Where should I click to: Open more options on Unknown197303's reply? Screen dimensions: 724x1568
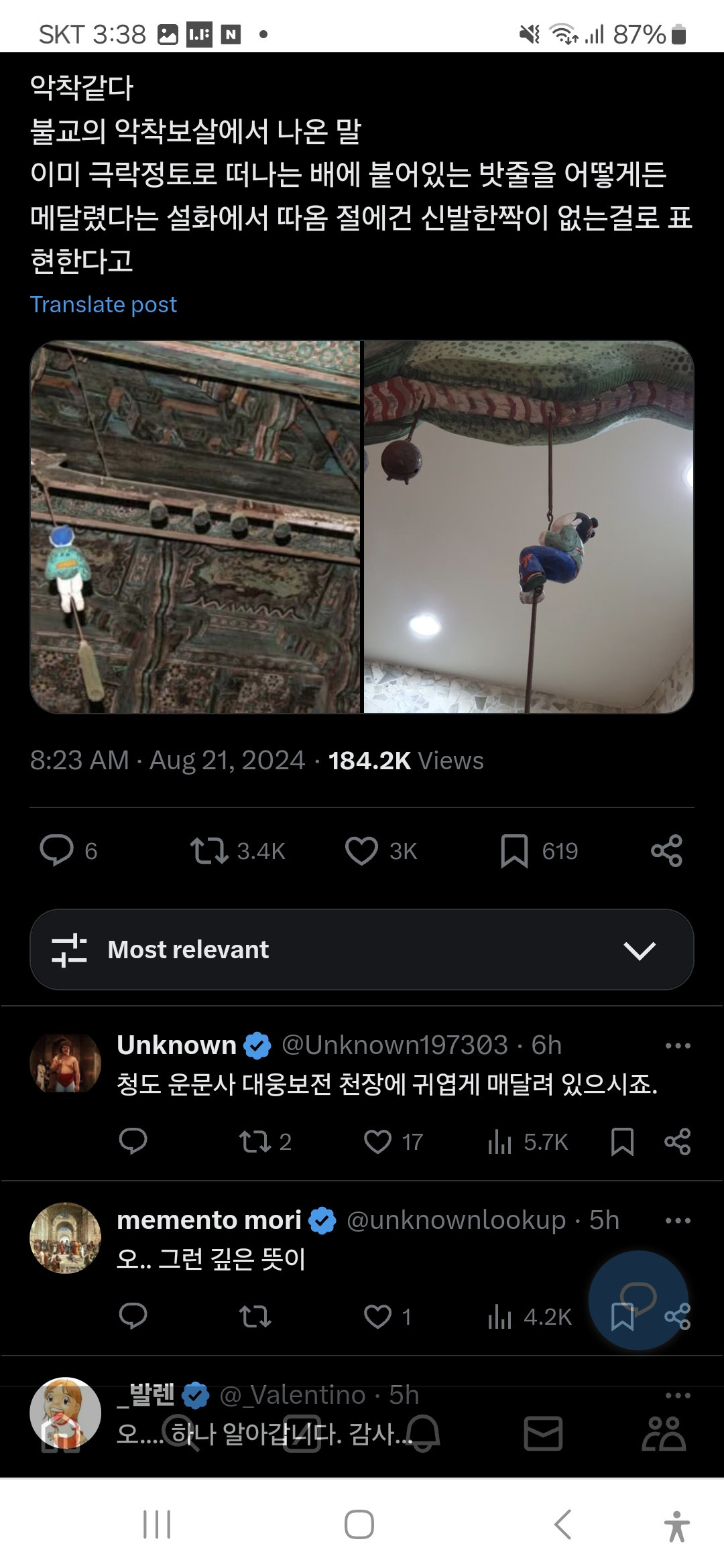[678, 1045]
